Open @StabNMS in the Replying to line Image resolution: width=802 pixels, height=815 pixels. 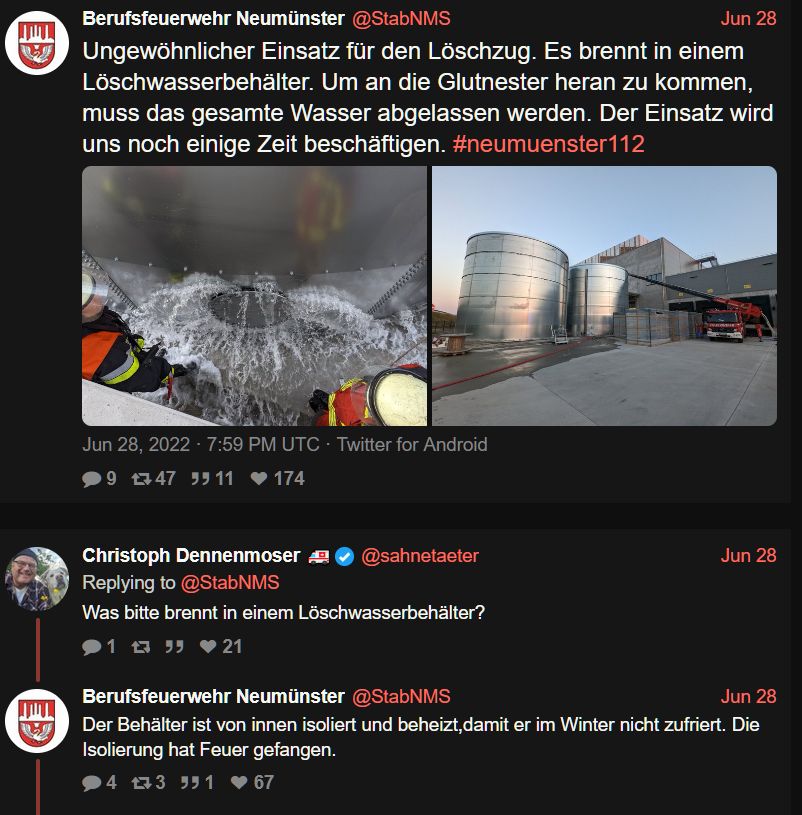(229, 582)
